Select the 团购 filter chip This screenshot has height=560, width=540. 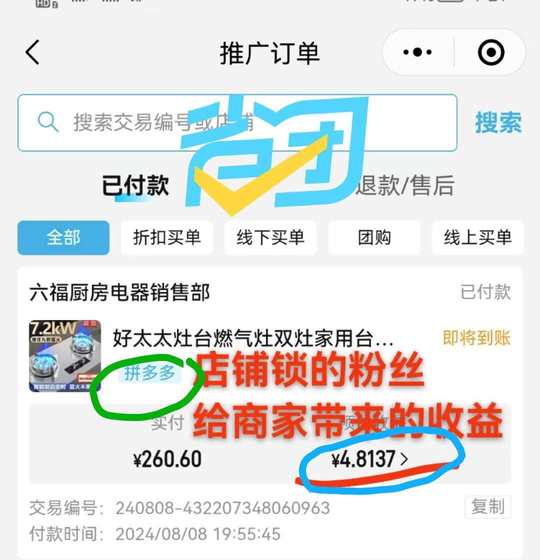point(374,238)
